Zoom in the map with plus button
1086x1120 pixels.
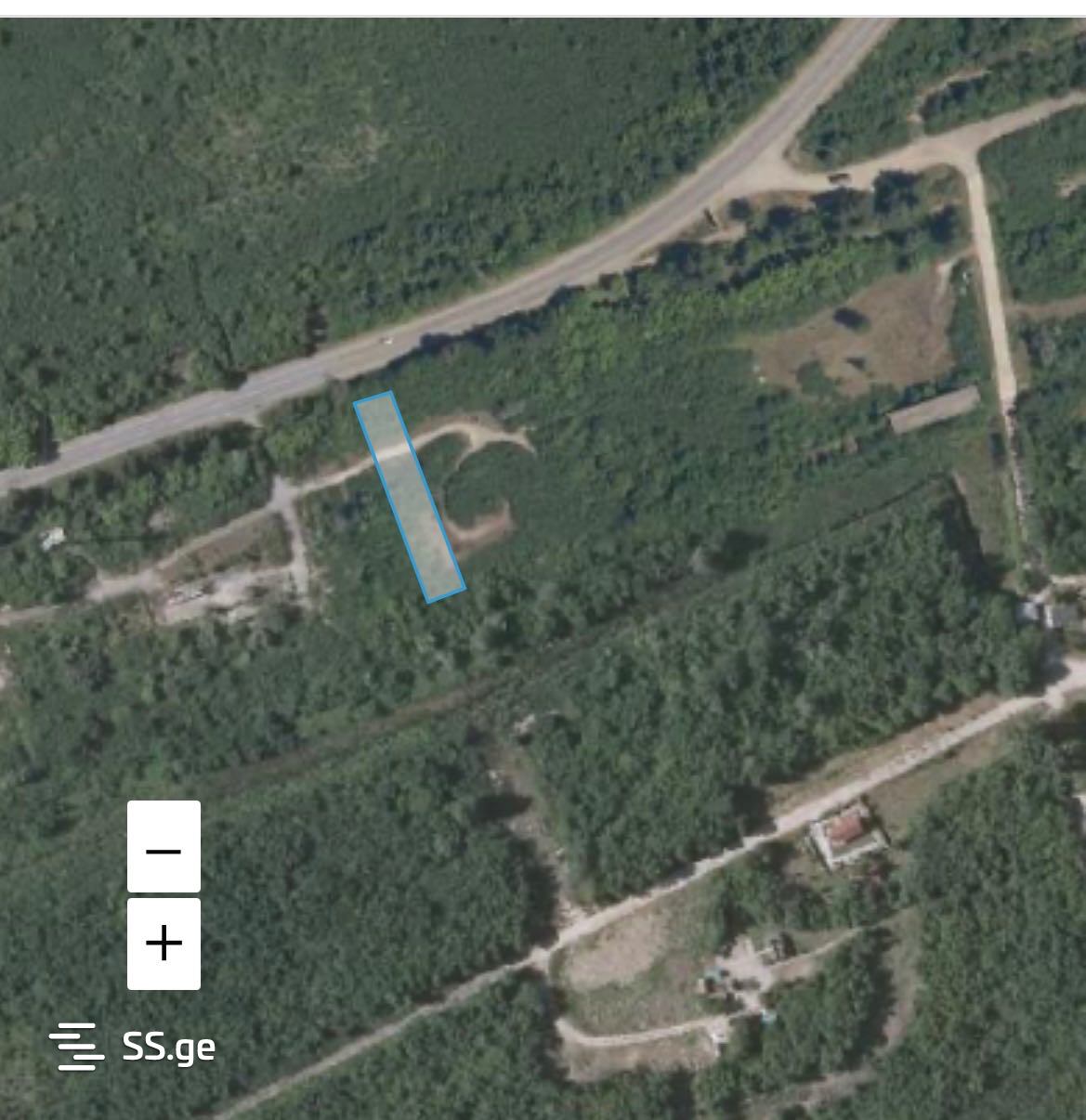point(164,944)
